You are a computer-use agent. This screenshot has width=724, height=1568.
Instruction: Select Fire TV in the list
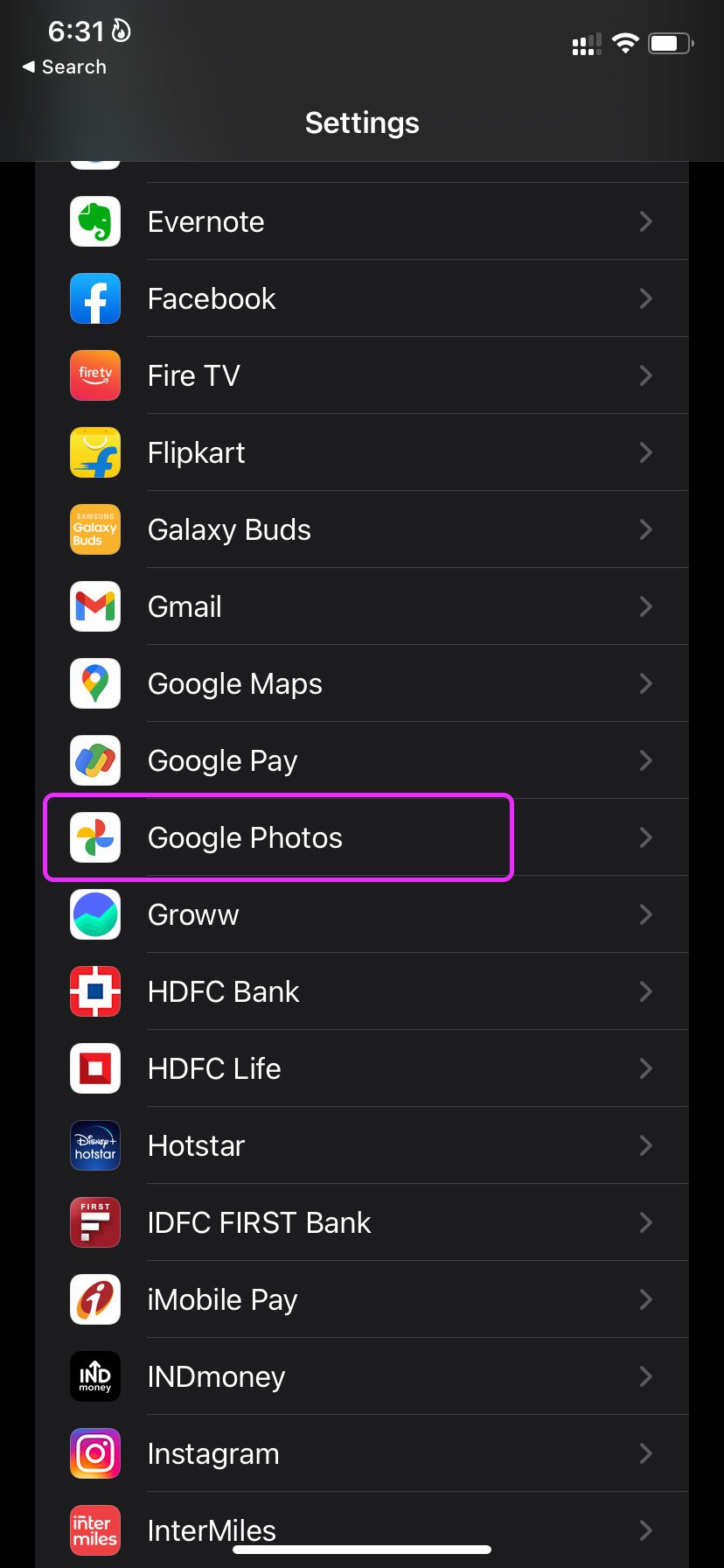pyautogui.click(x=362, y=375)
